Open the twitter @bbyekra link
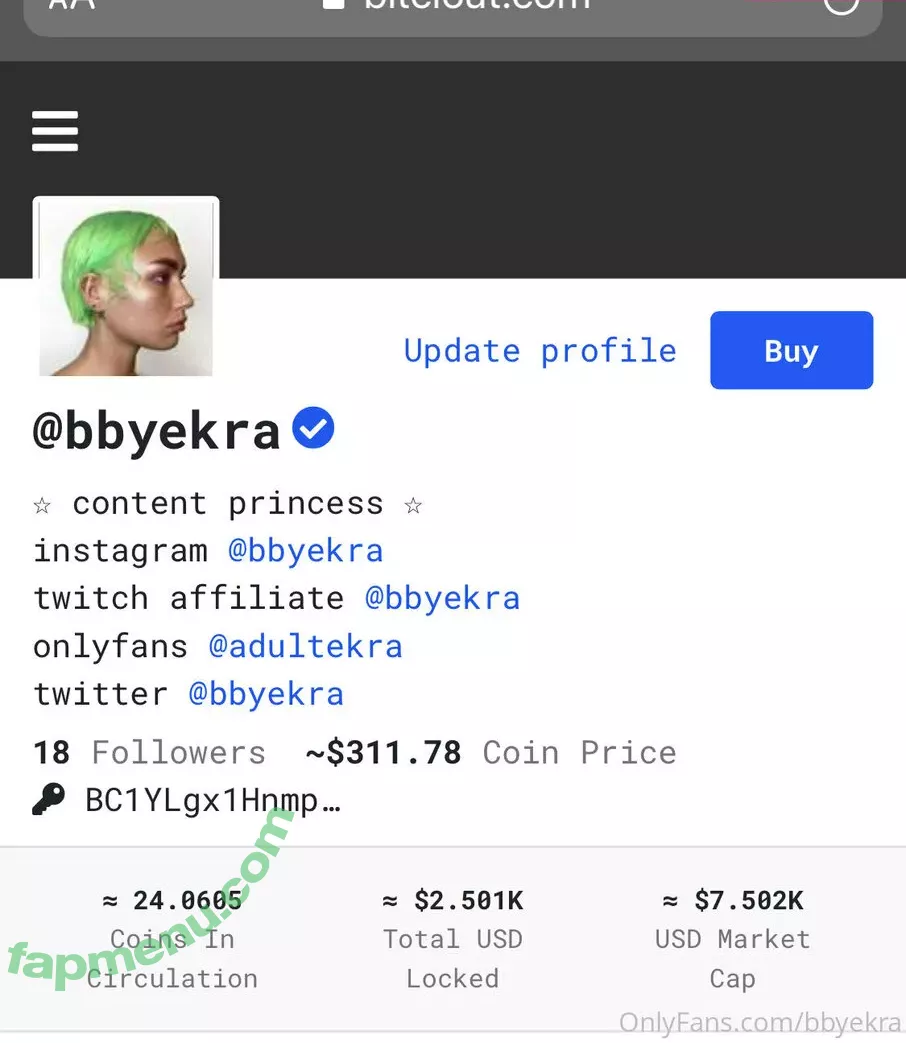The image size is (906, 1043). click(266, 693)
